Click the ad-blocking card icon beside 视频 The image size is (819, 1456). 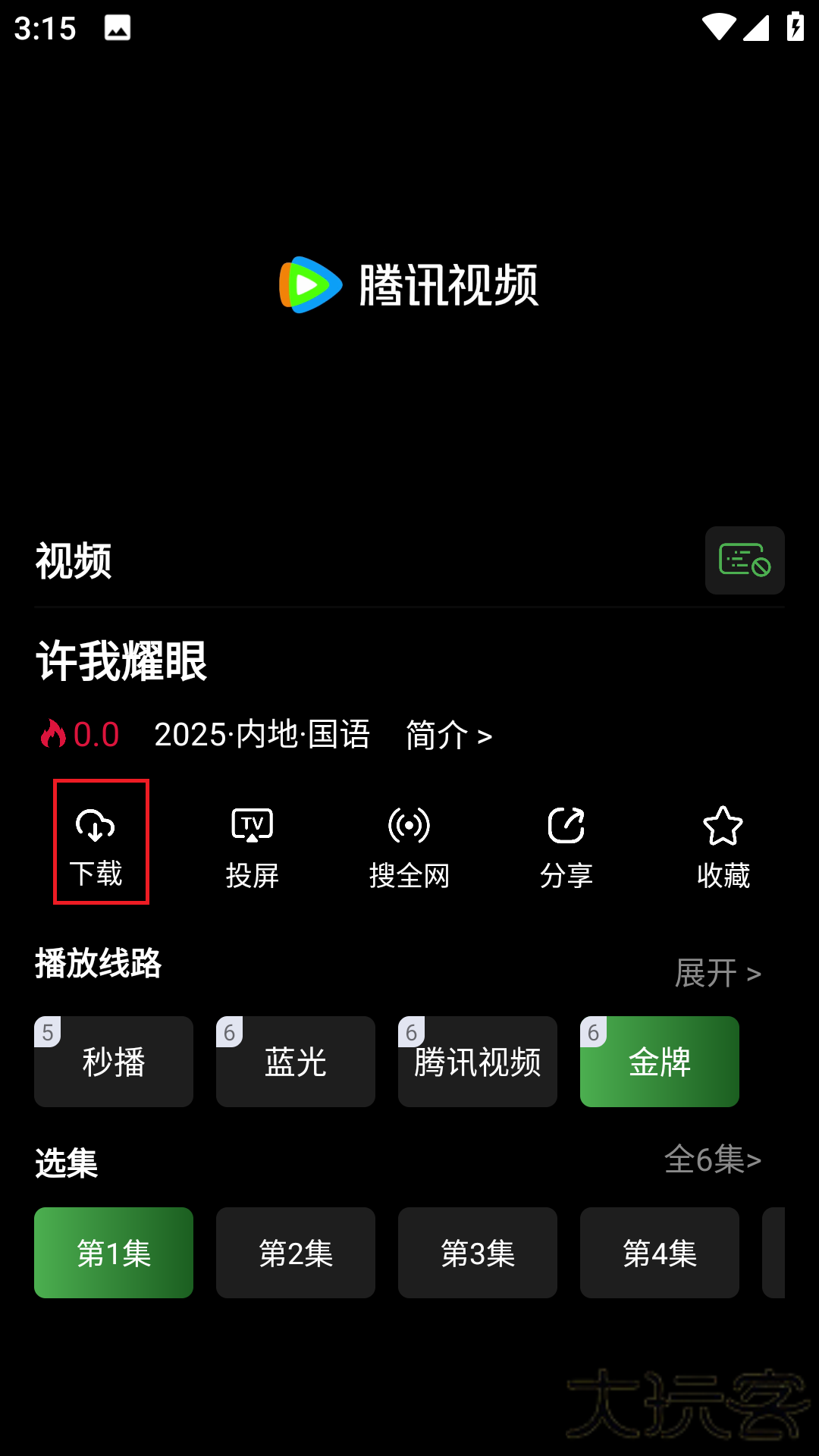(x=744, y=560)
